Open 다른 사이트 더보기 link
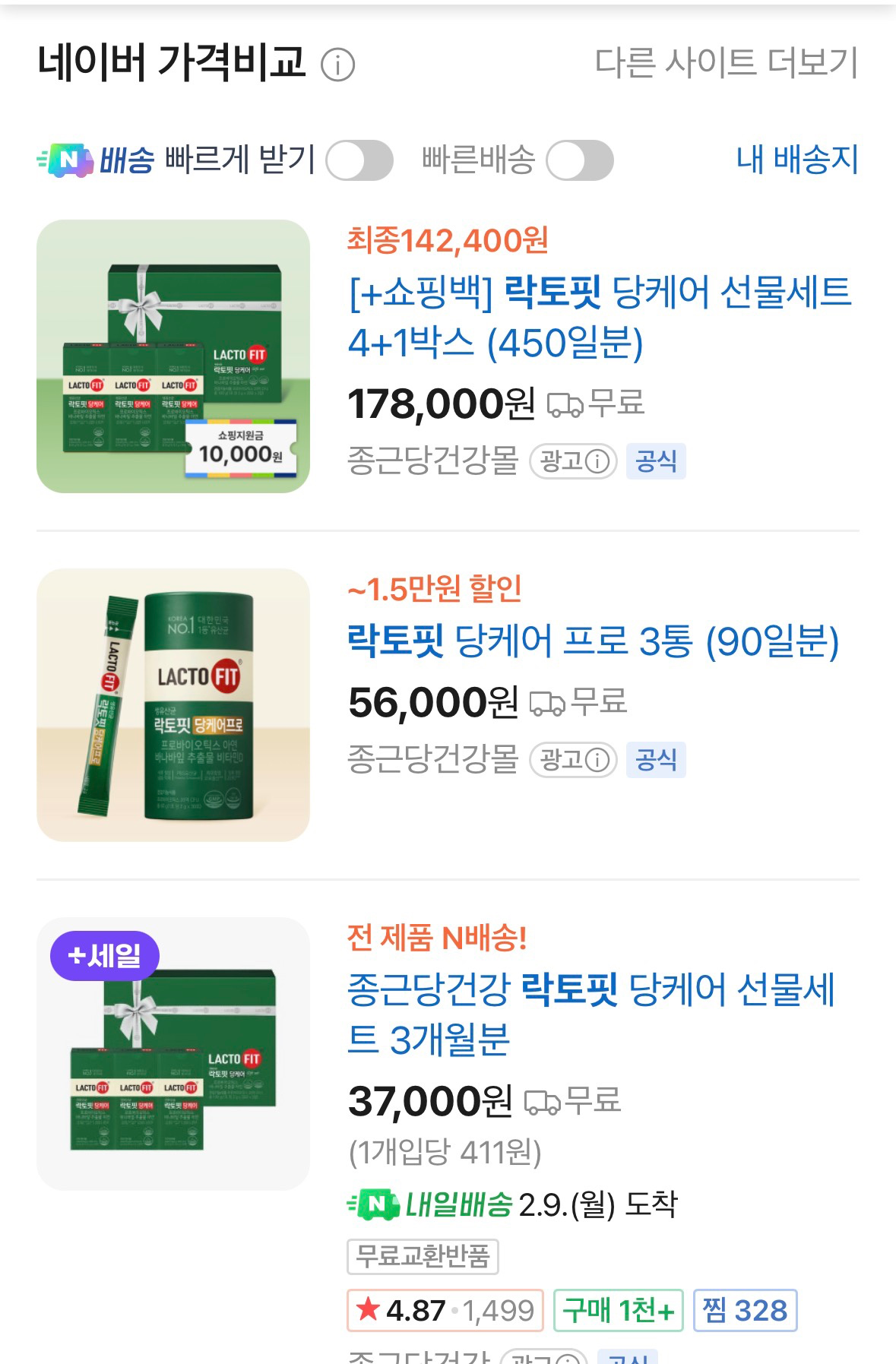896x1364 pixels. point(727,62)
